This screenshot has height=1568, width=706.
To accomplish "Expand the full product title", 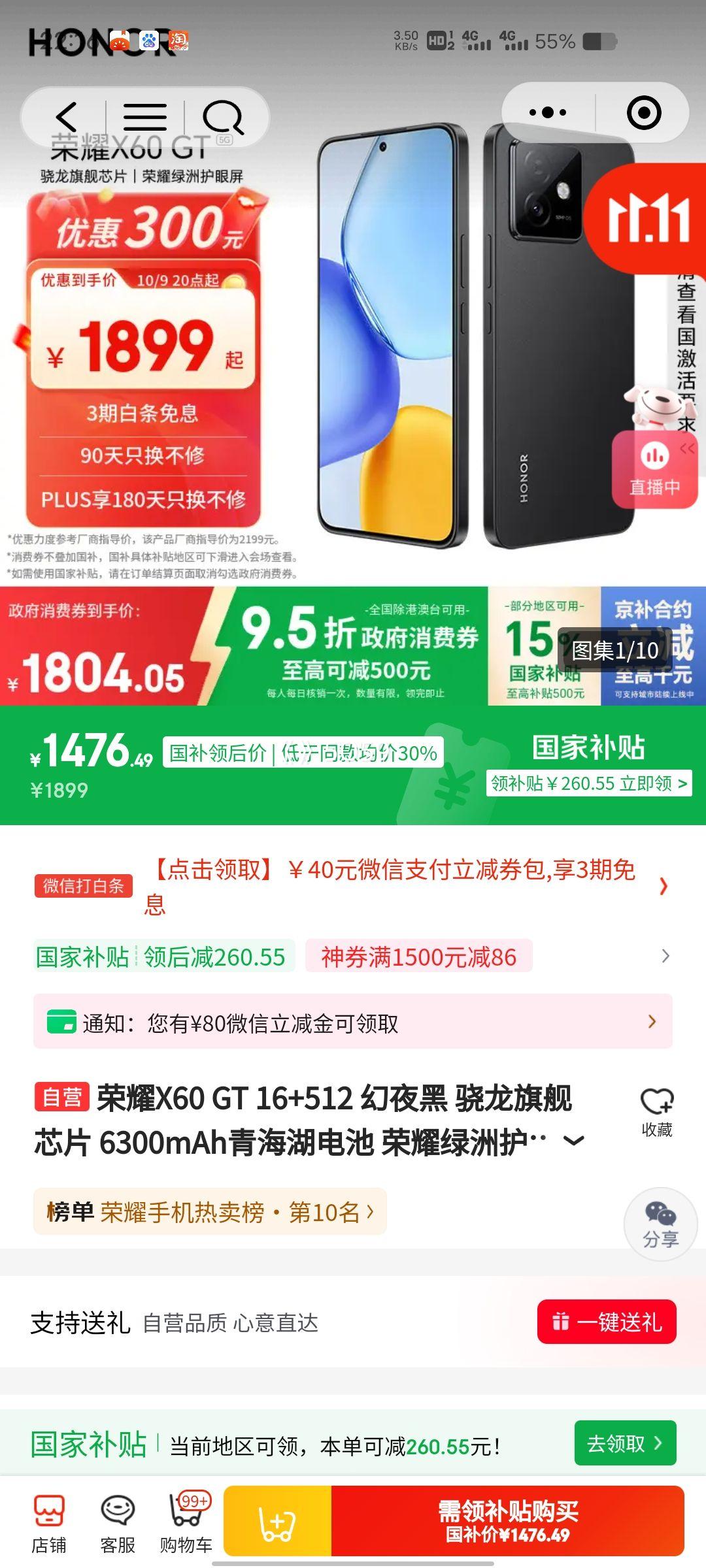I will pos(573,1141).
